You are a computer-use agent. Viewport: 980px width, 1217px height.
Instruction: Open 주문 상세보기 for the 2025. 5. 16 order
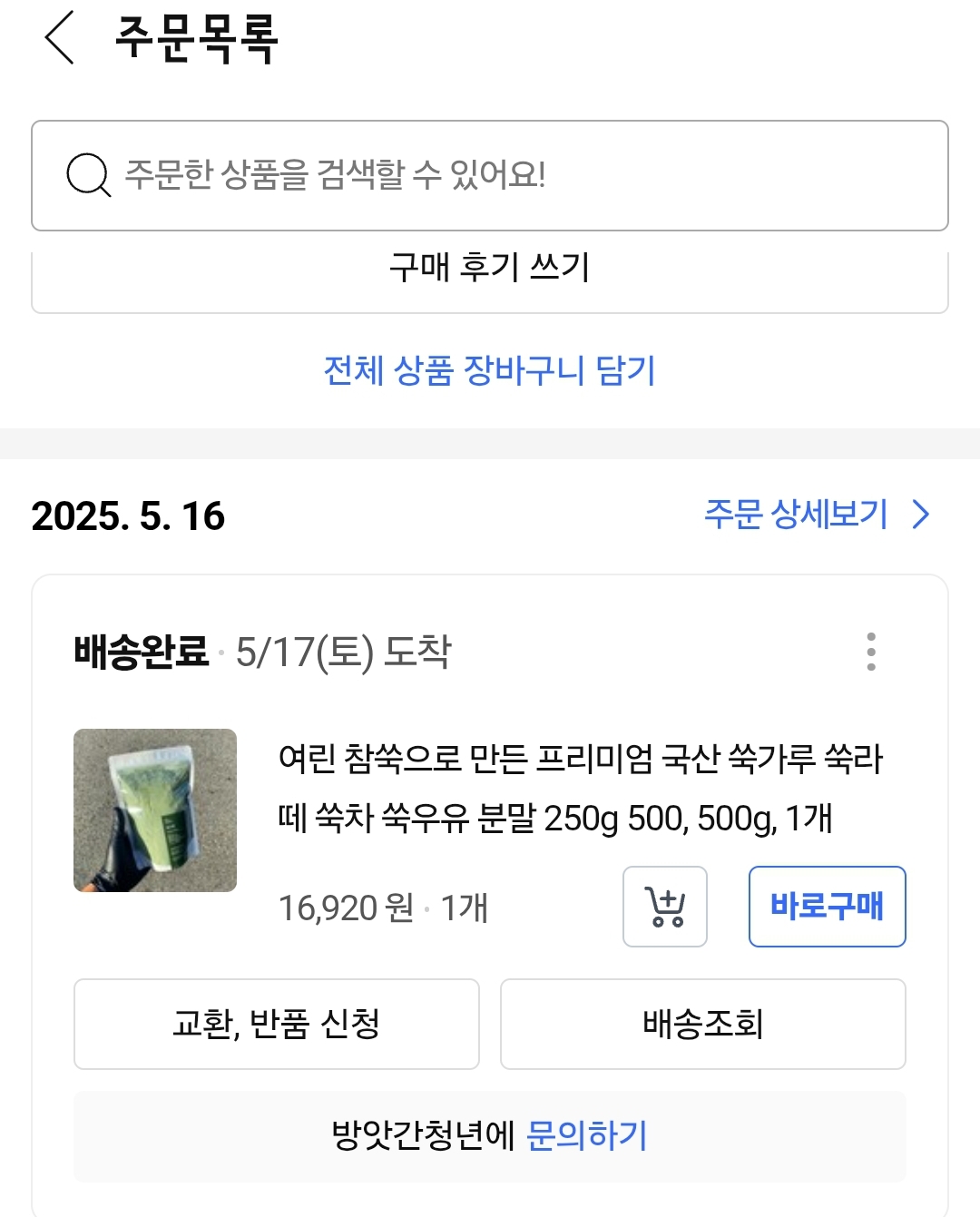(x=817, y=515)
